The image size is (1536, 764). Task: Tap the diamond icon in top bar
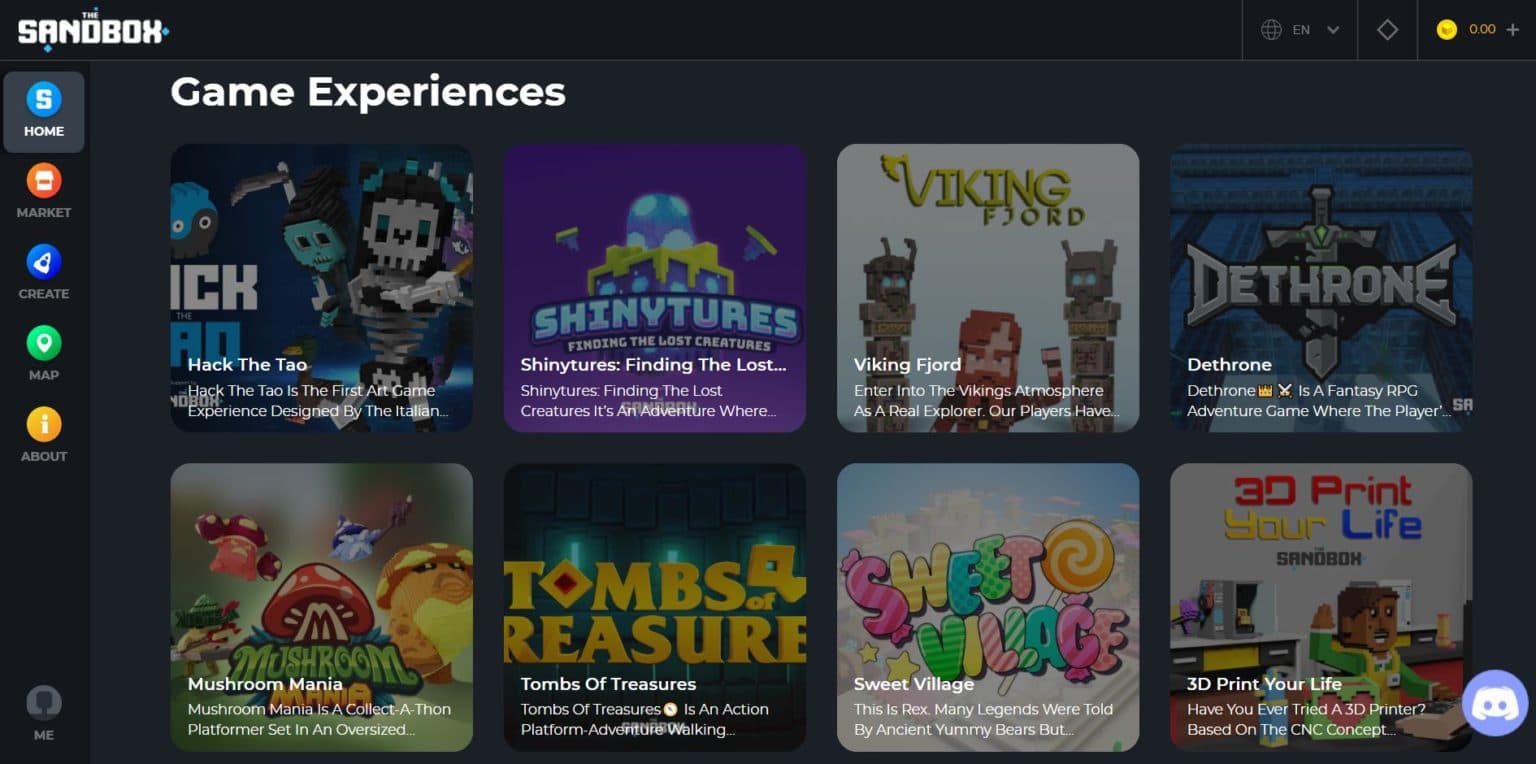pos(1387,30)
